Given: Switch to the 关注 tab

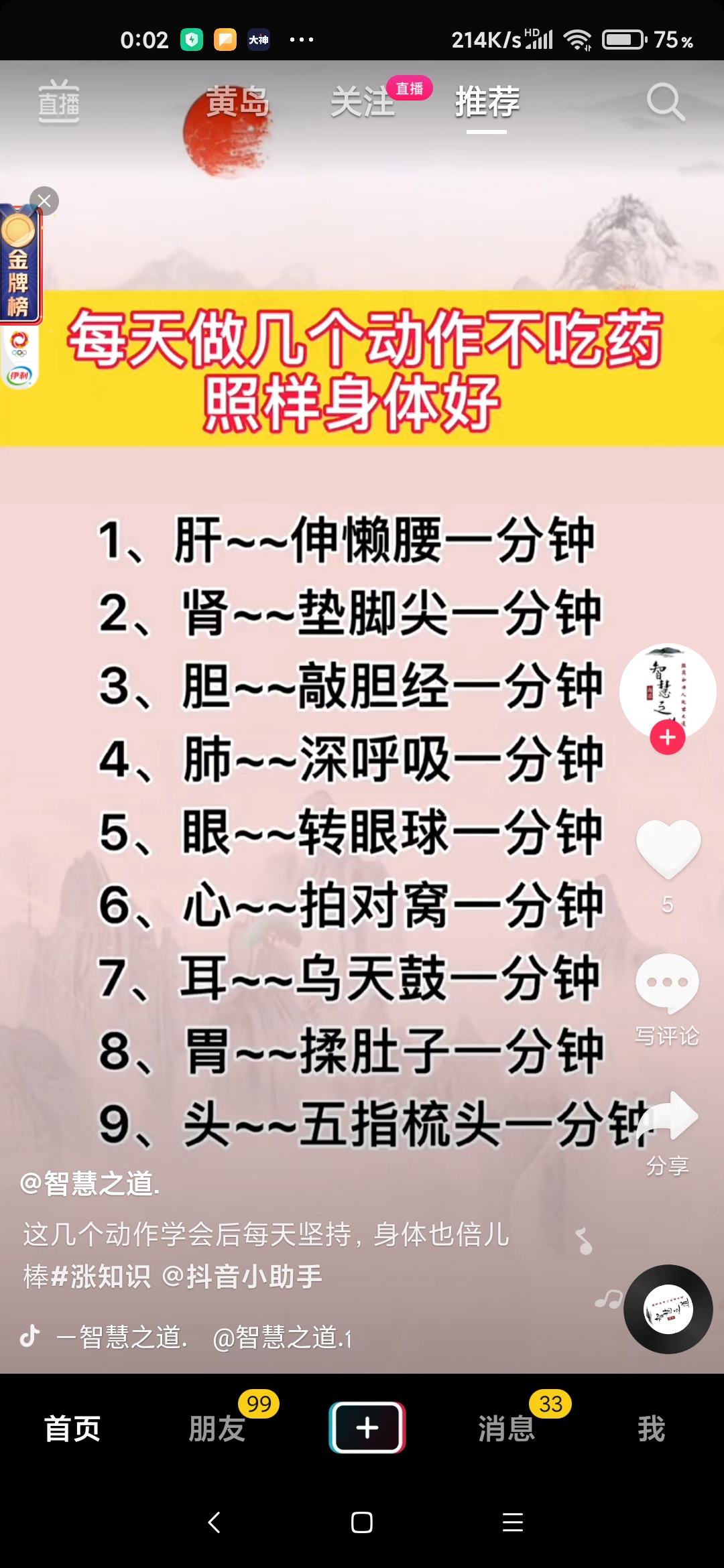Looking at the screenshot, I should [363, 102].
